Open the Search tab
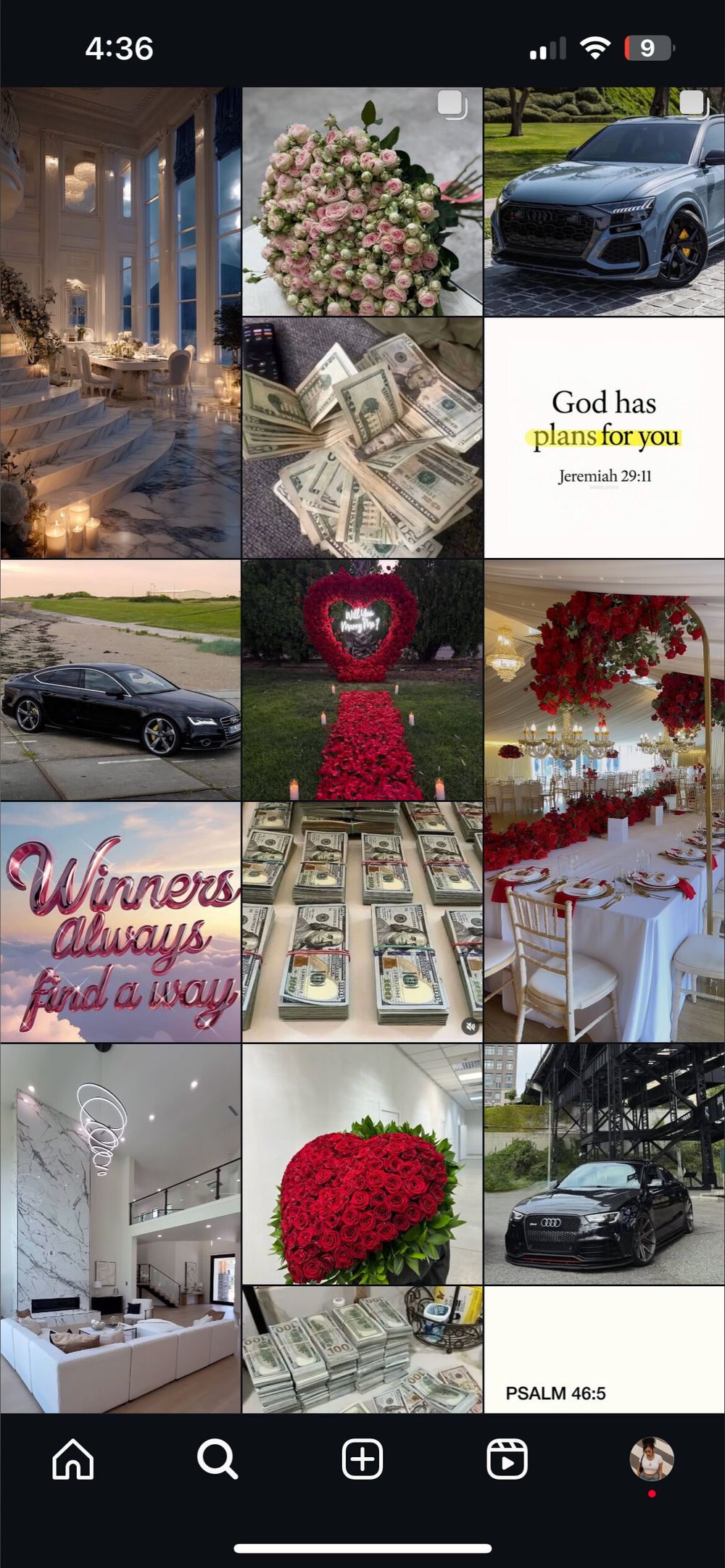The width and height of the screenshot is (725, 1568). 217,1459
